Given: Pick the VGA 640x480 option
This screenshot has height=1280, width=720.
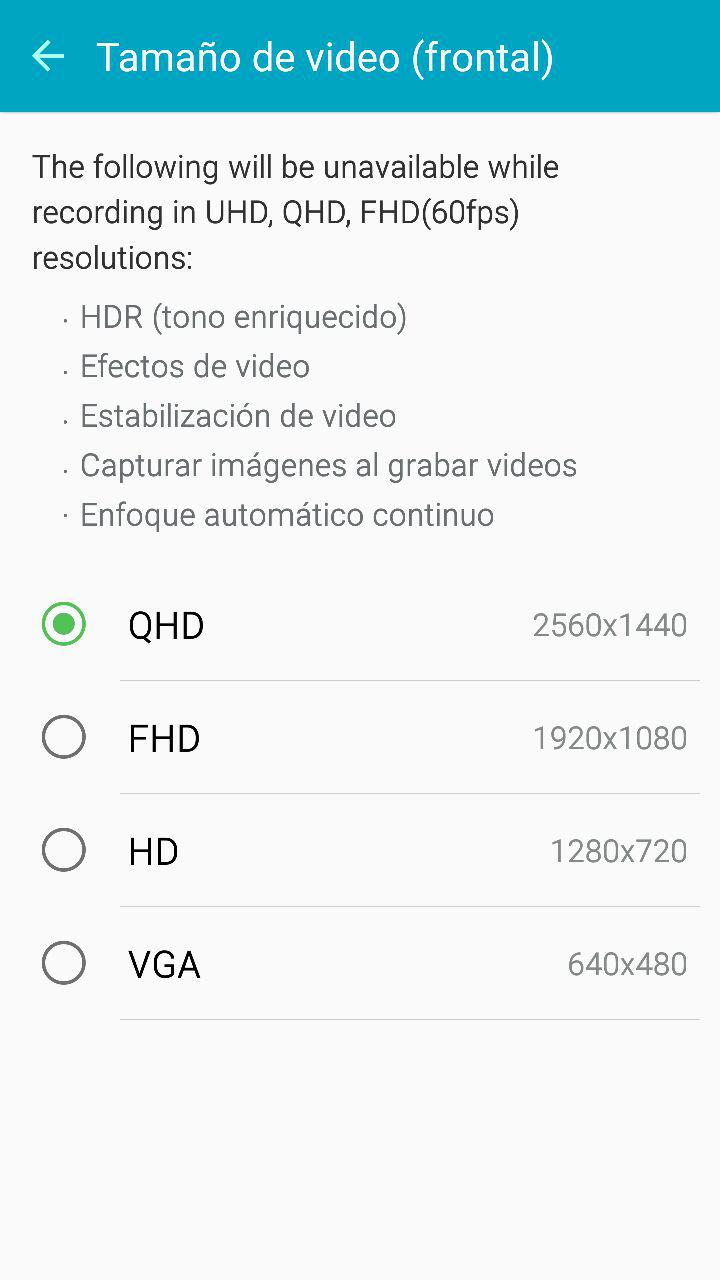Looking at the screenshot, I should [360, 964].
